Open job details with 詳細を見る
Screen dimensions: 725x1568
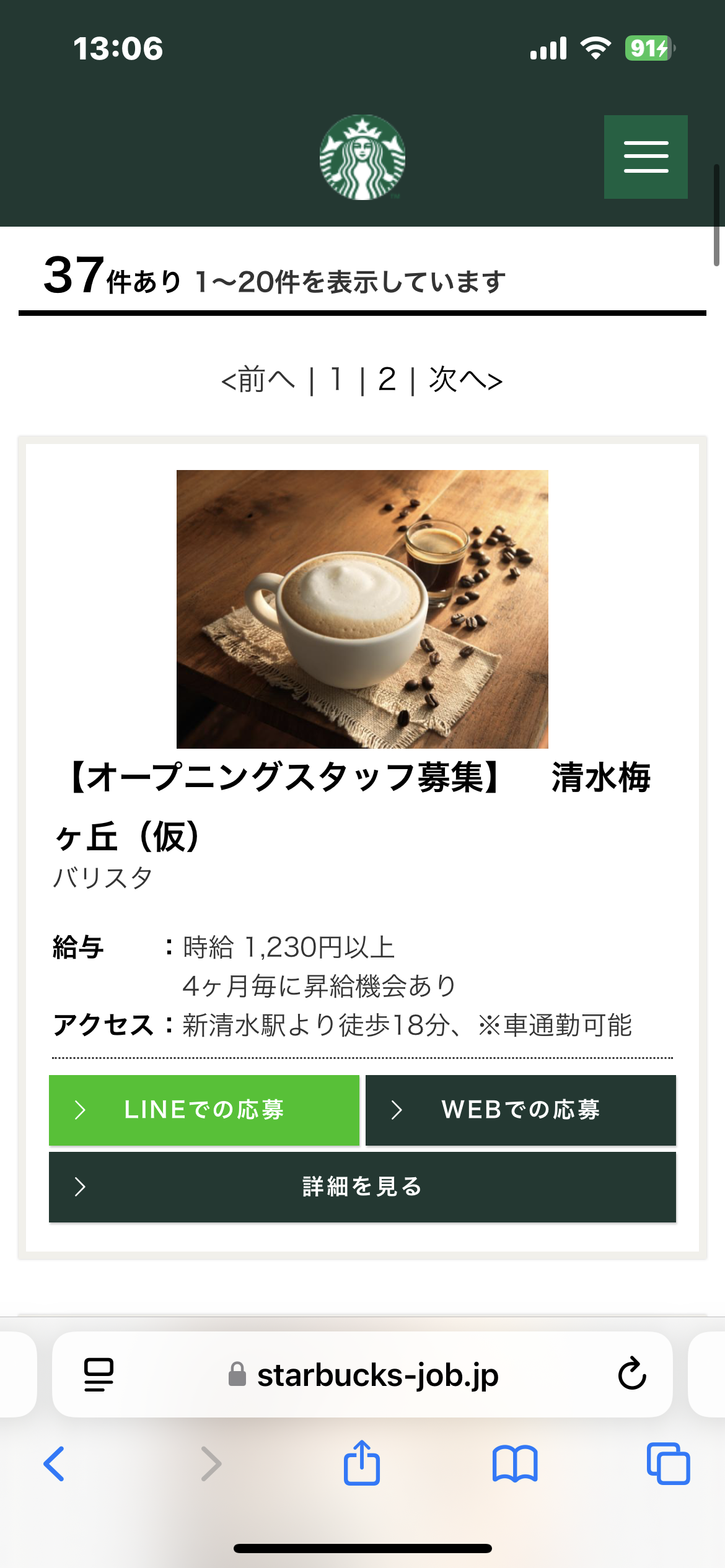click(362, 1187)
